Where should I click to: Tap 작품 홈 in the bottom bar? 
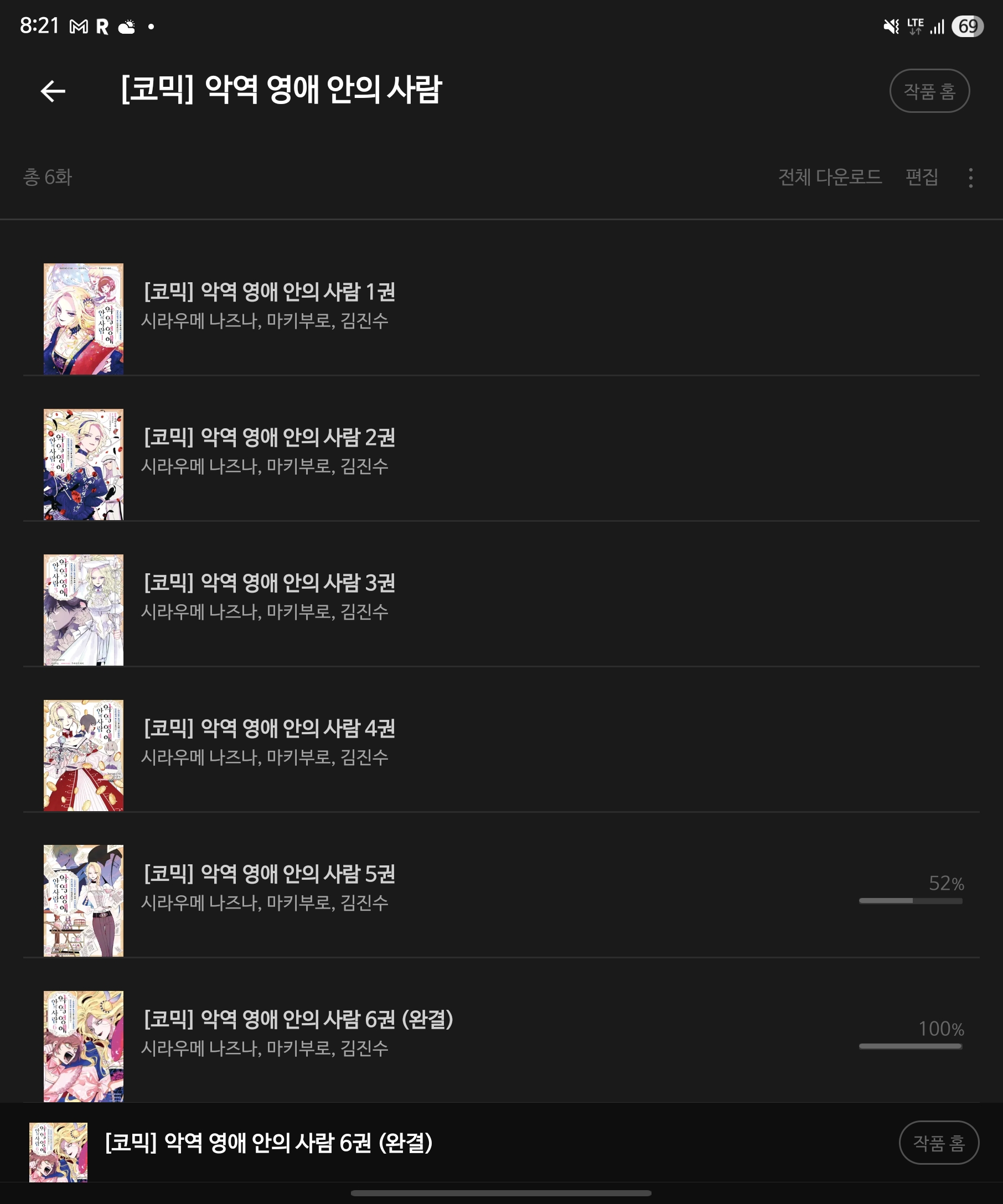(x=938, y=1143)
